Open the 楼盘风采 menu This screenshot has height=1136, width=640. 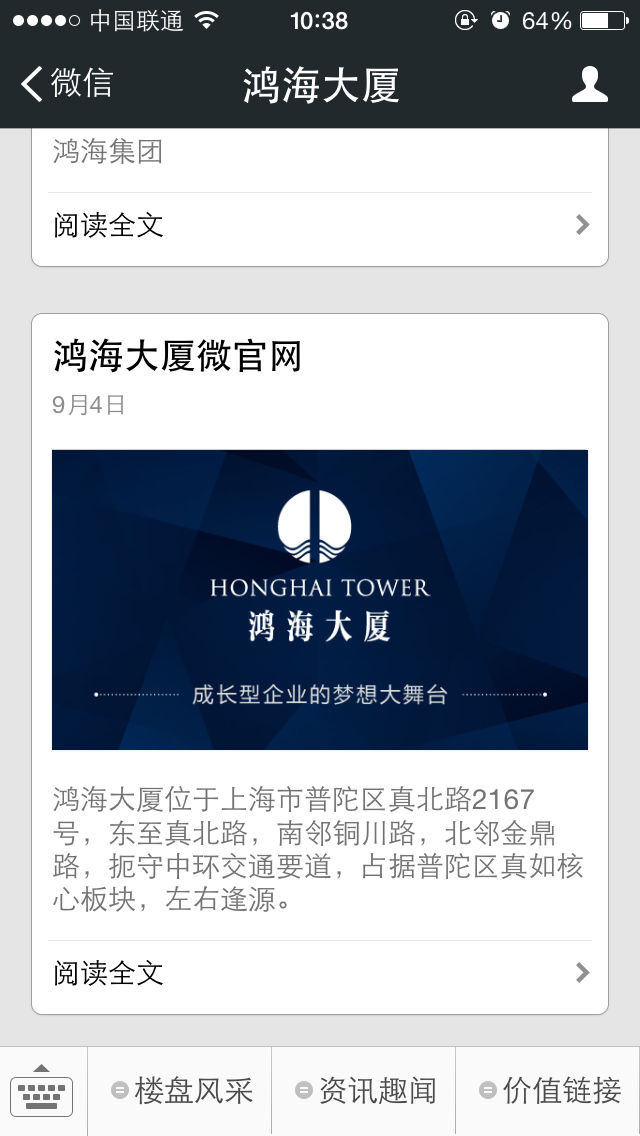[181, 1090]
